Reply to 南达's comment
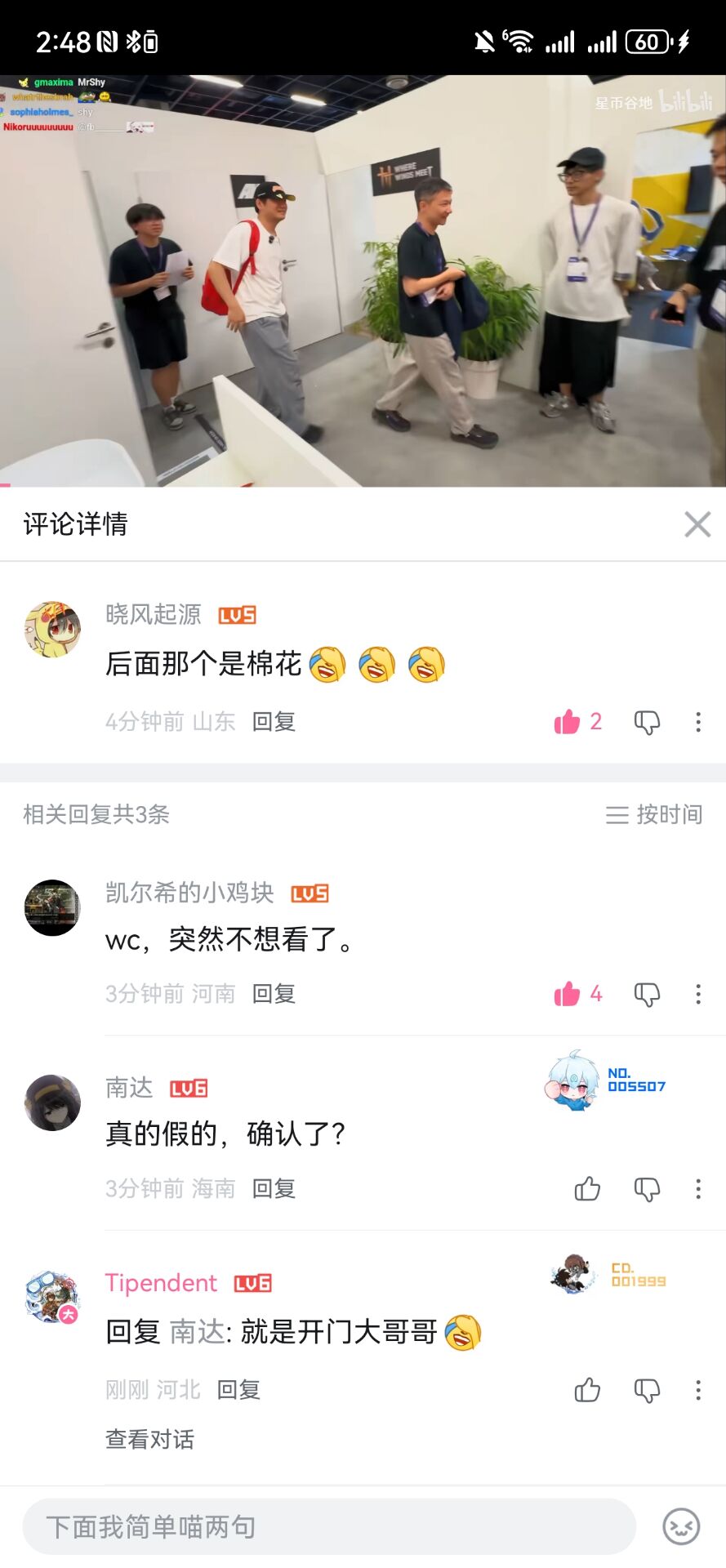 [274, 1189]
